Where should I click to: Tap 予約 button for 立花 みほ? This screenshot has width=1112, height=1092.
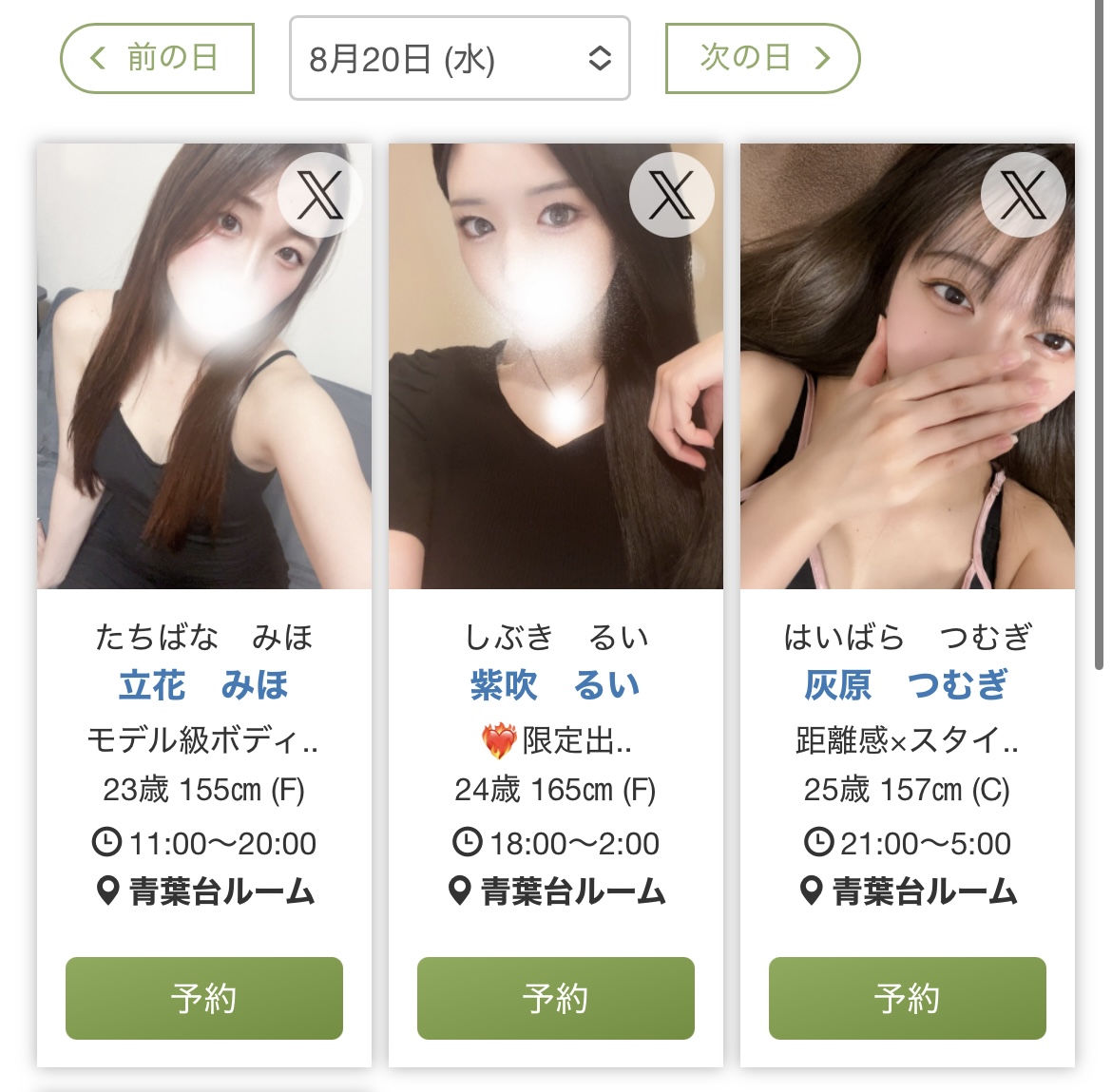click(x=203, y=998)
